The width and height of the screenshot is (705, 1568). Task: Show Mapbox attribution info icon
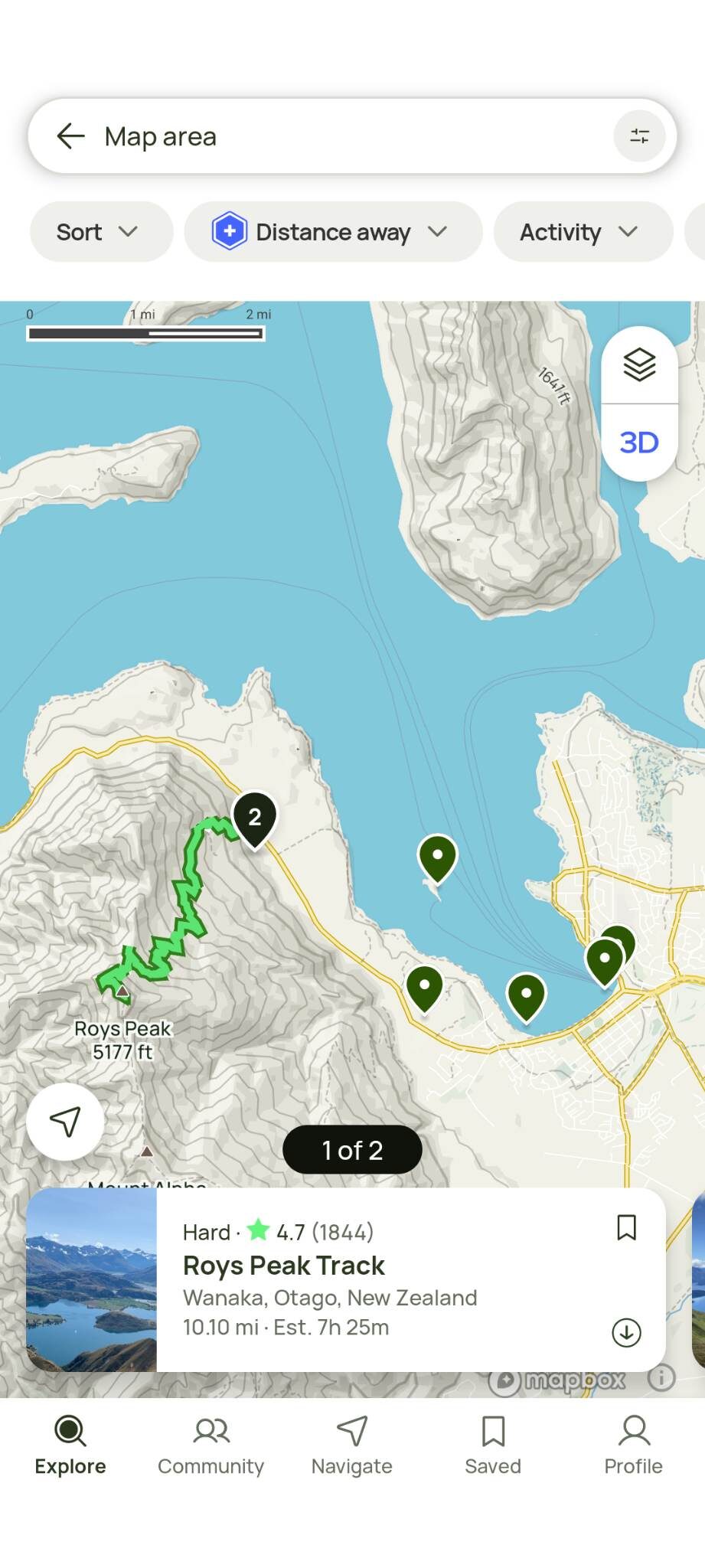point(661,1378)
